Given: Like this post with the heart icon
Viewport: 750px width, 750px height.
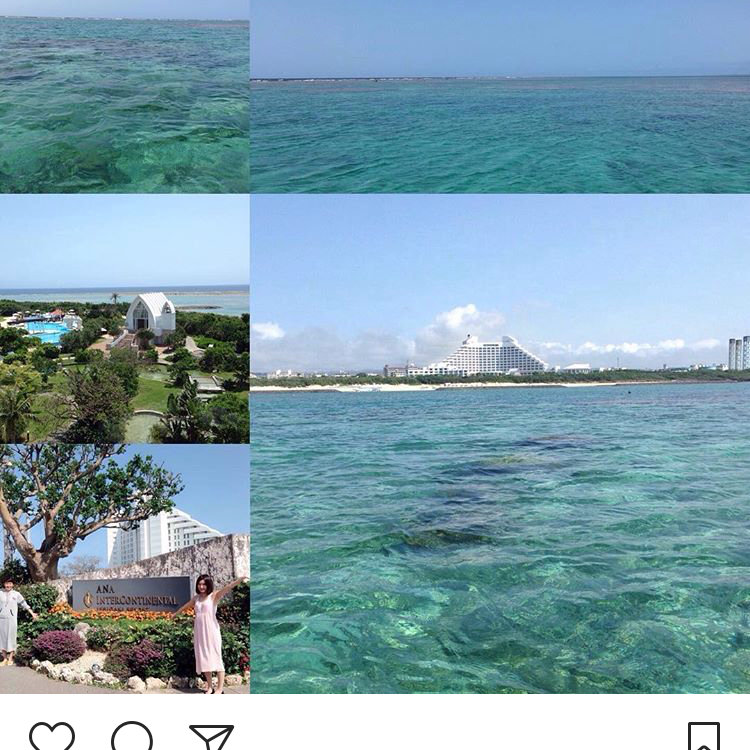Looking at the screenshot, I should click(x=51, y=737).
